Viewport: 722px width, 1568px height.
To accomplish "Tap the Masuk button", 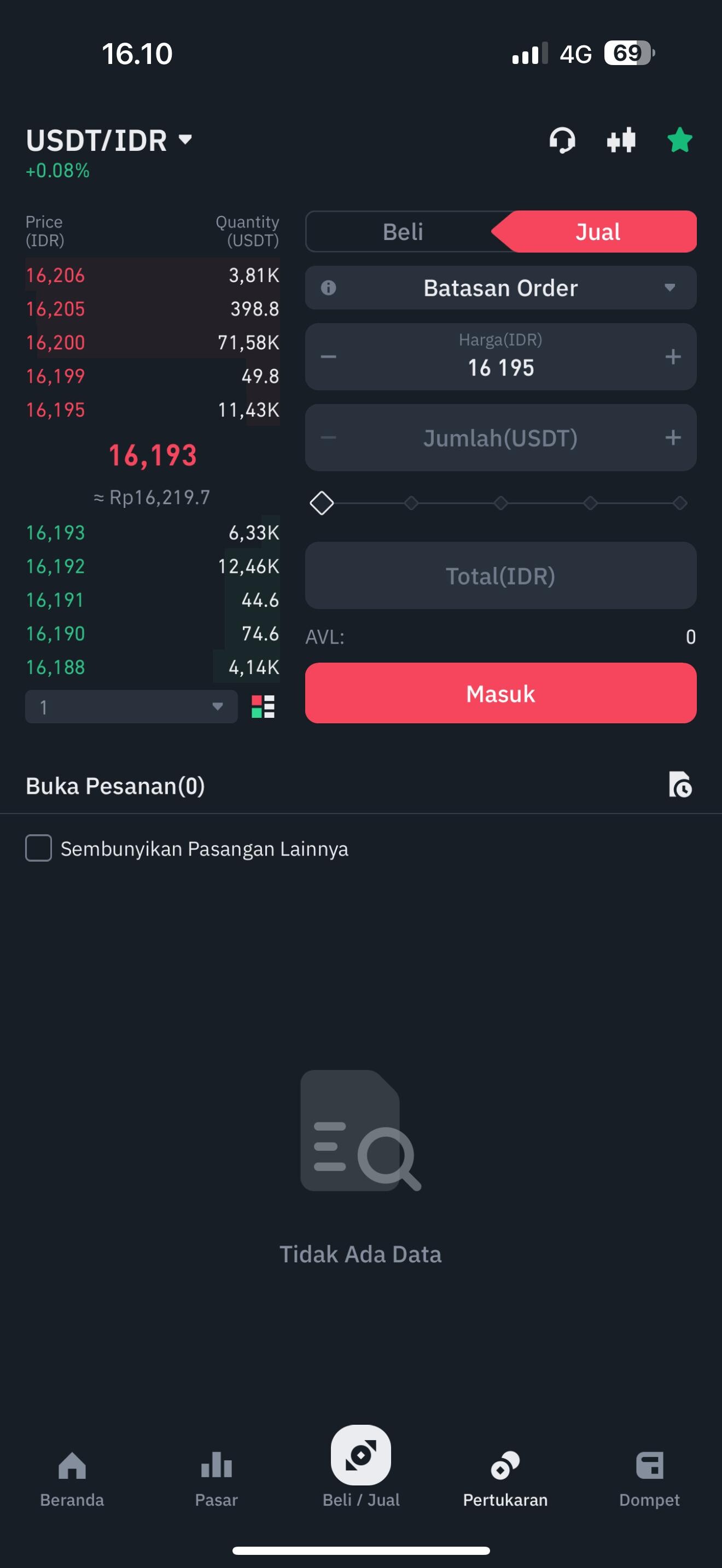I will coord(500,693).
